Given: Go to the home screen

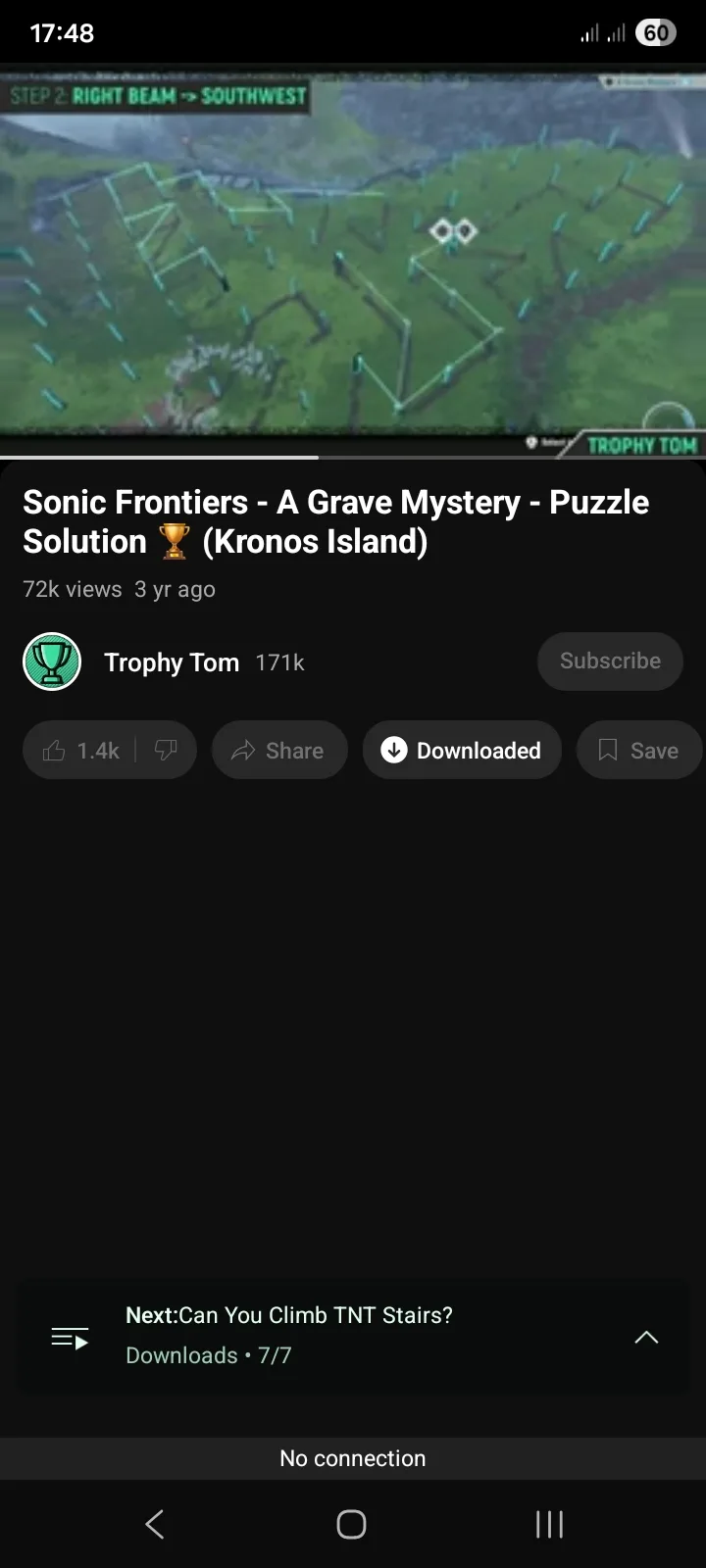Looking at the screenshot, I should [x=351, y=1524].
